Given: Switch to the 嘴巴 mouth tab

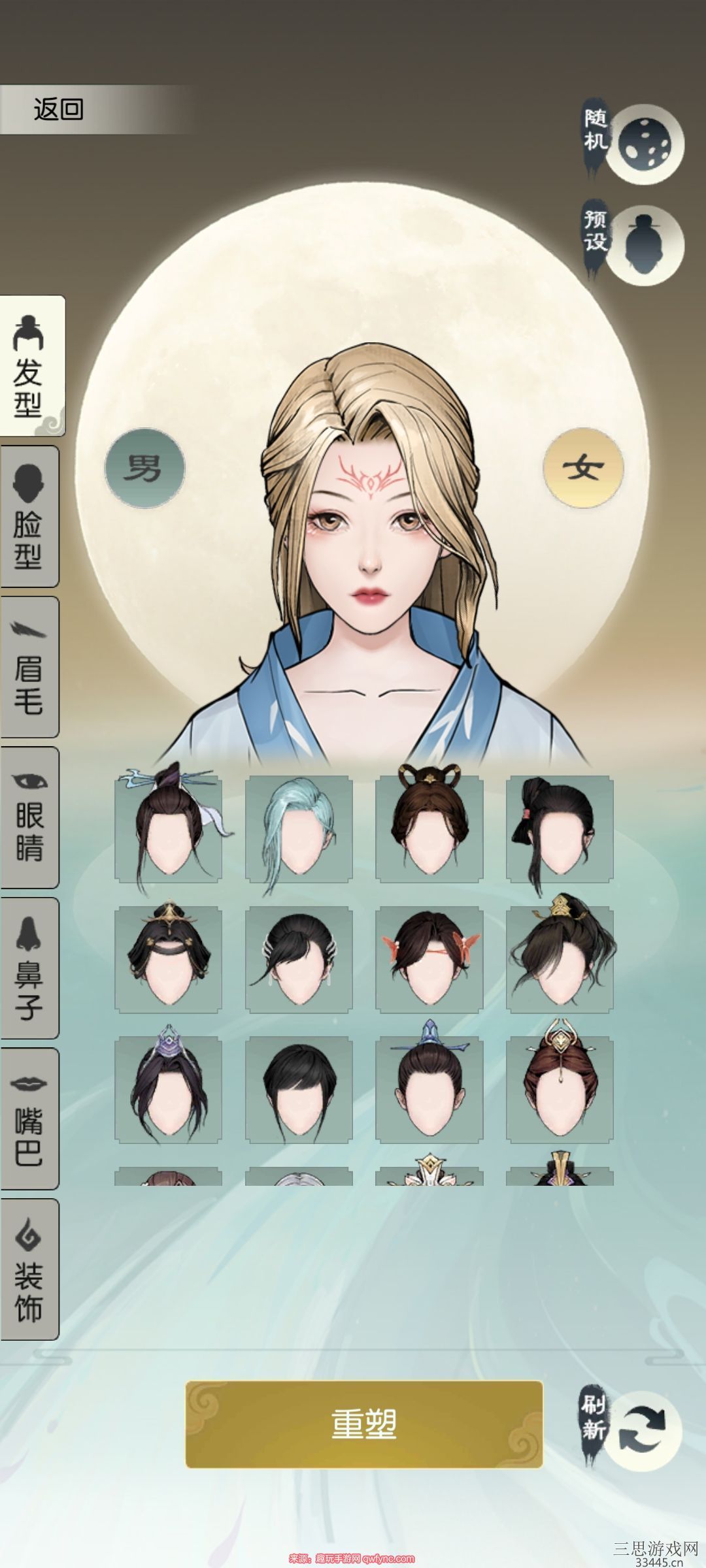Looking at the screenshot, I should (x=29, y=1119).
